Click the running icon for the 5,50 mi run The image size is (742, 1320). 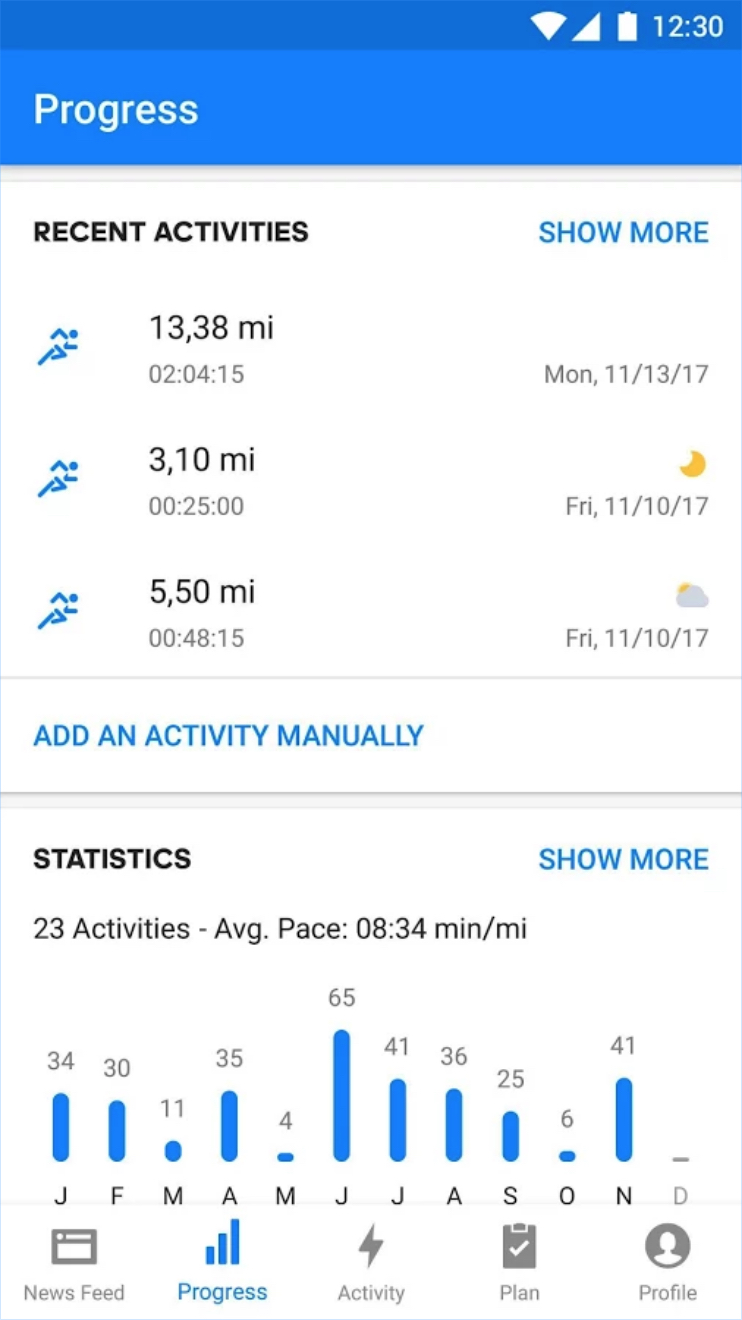(58, 609)
